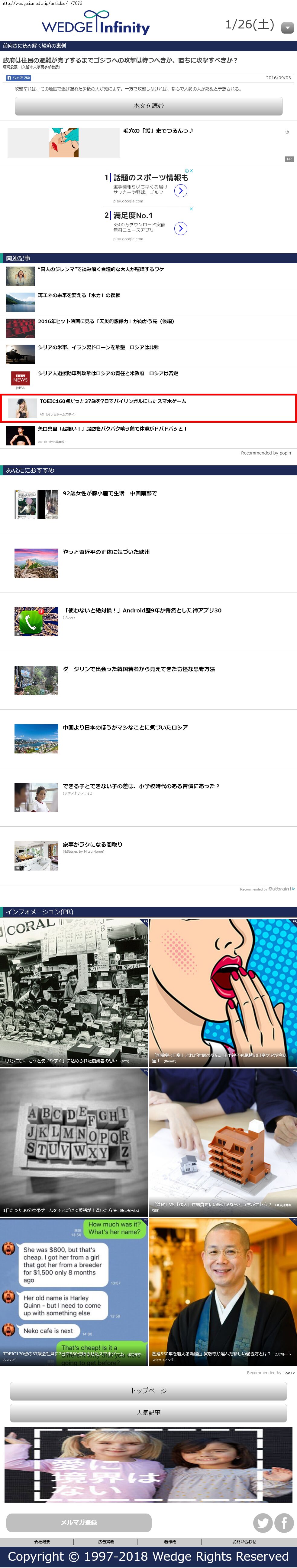Viewport: 297px width, 1568px height.
Task: Open やっと習近平の正体に気づいた欧州 article
Action: click(x=106, y=552)
